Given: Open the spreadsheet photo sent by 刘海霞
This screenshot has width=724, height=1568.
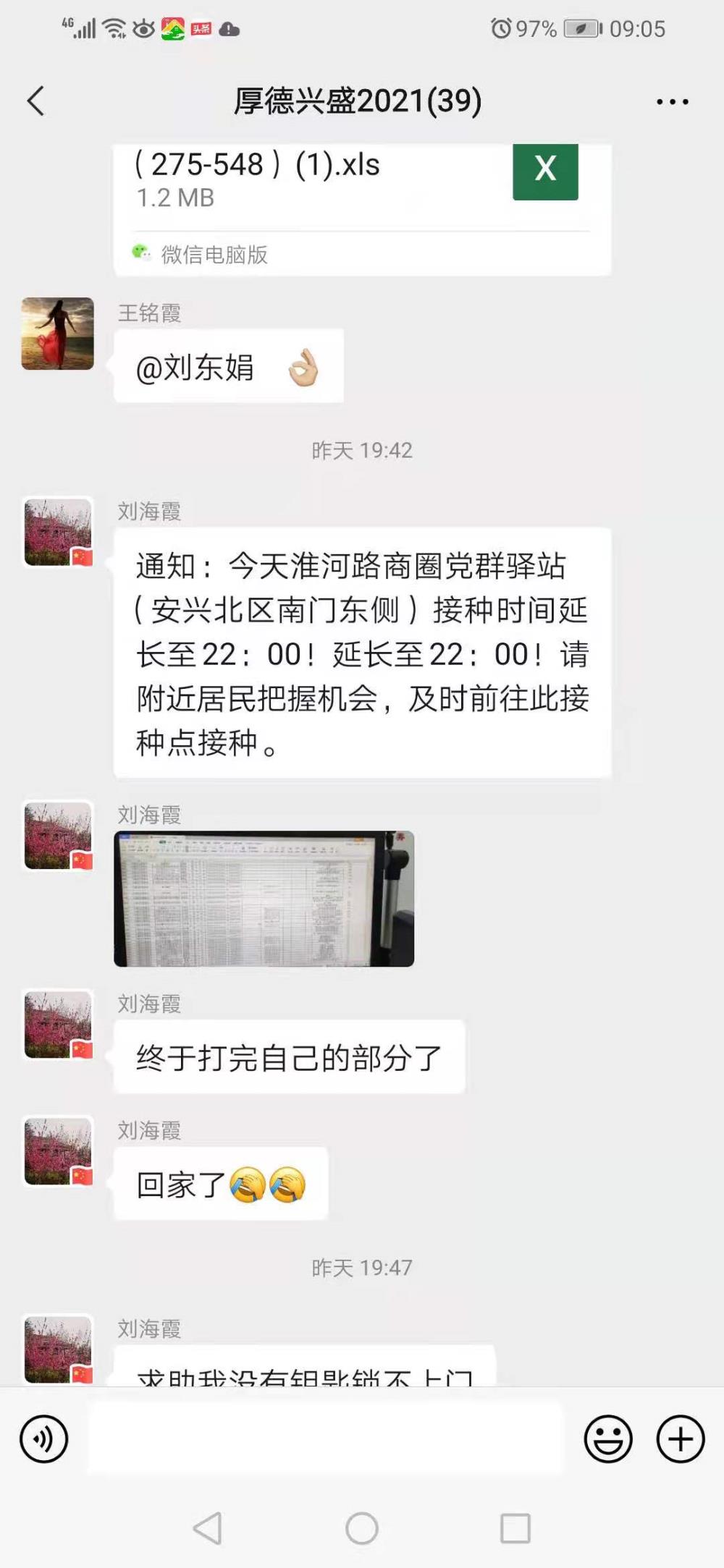Looking at the screenshot, I should pos(264,899).
